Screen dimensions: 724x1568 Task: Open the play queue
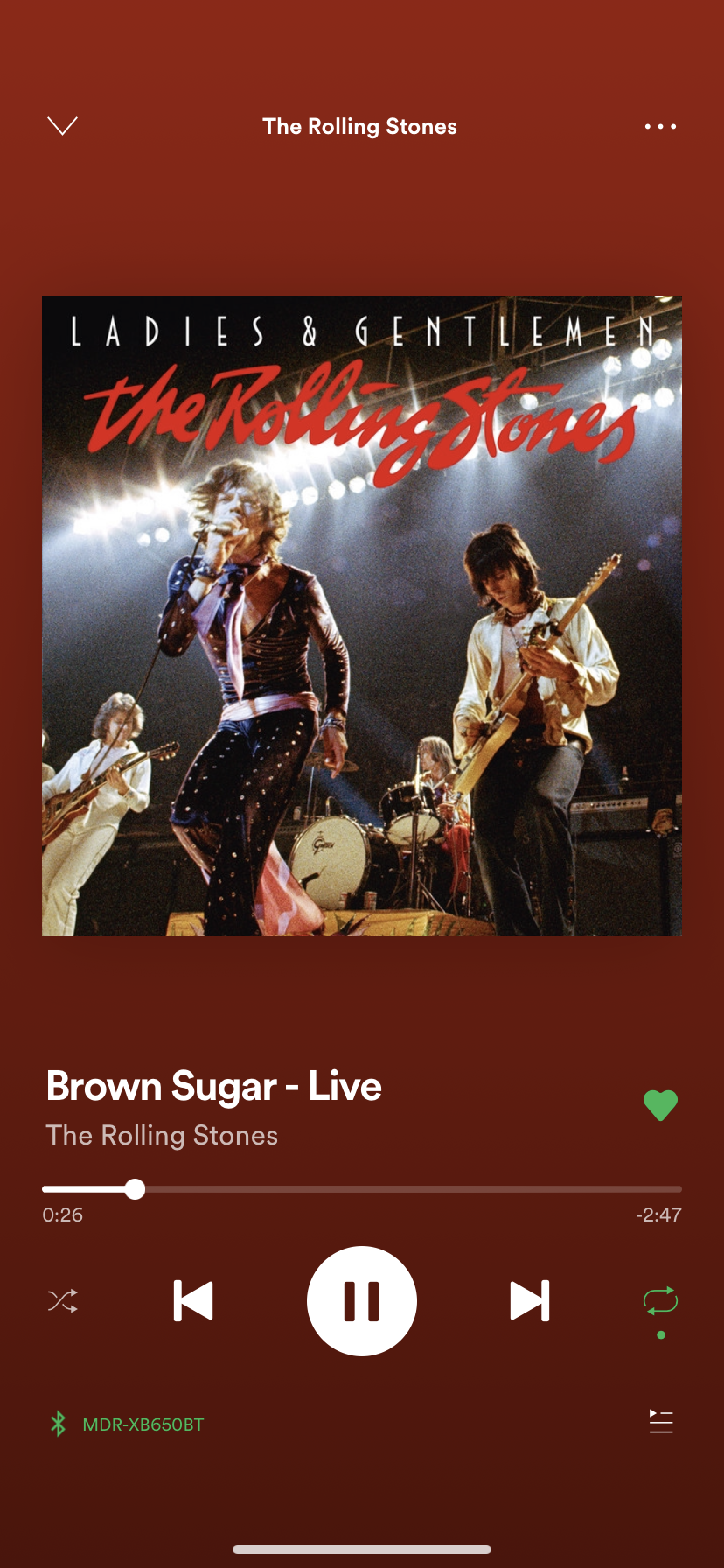tap(661, 1422)
